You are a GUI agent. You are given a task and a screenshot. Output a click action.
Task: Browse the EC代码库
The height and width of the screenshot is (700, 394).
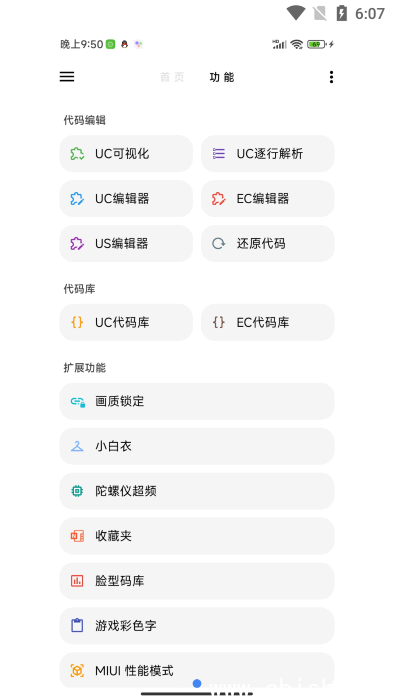268,322
